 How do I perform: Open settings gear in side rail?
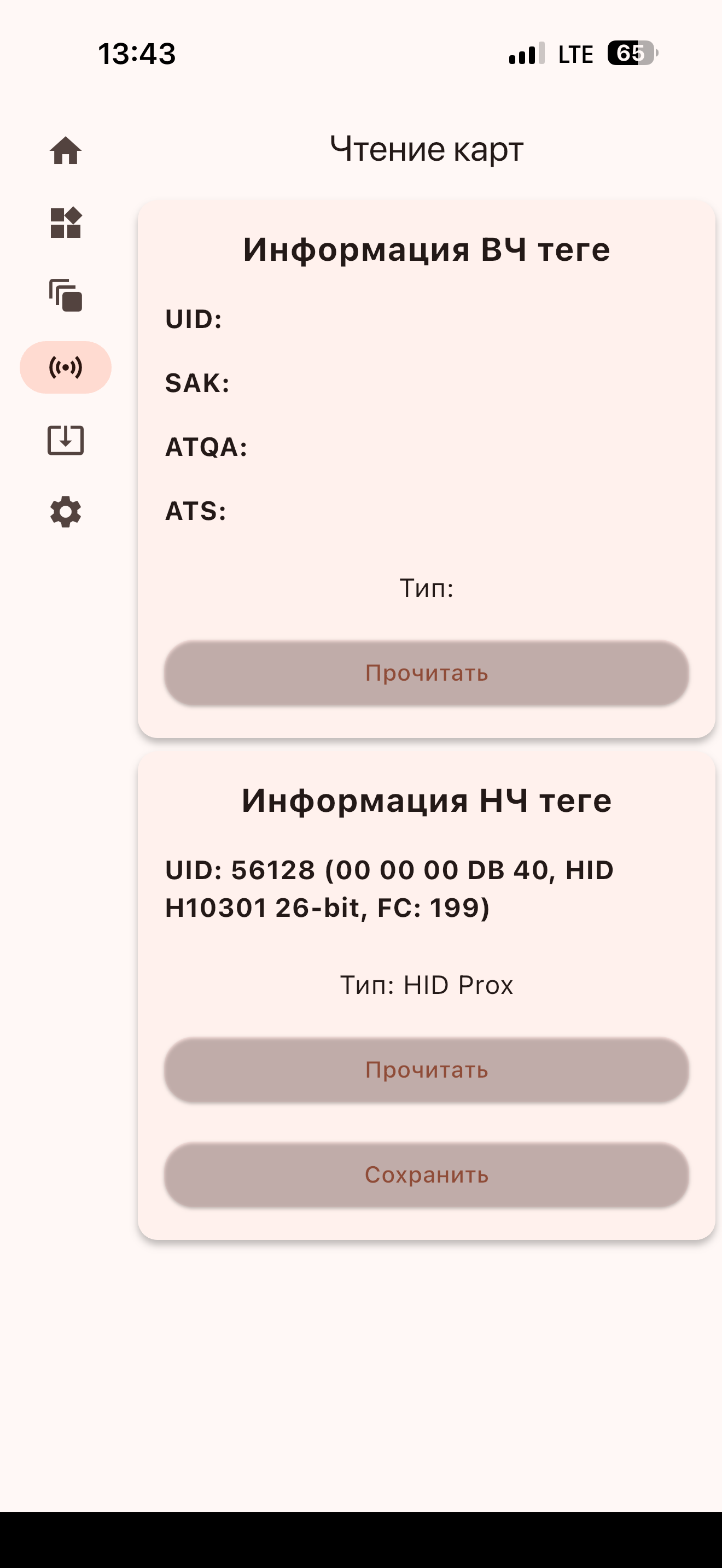(x=66, y=512)
